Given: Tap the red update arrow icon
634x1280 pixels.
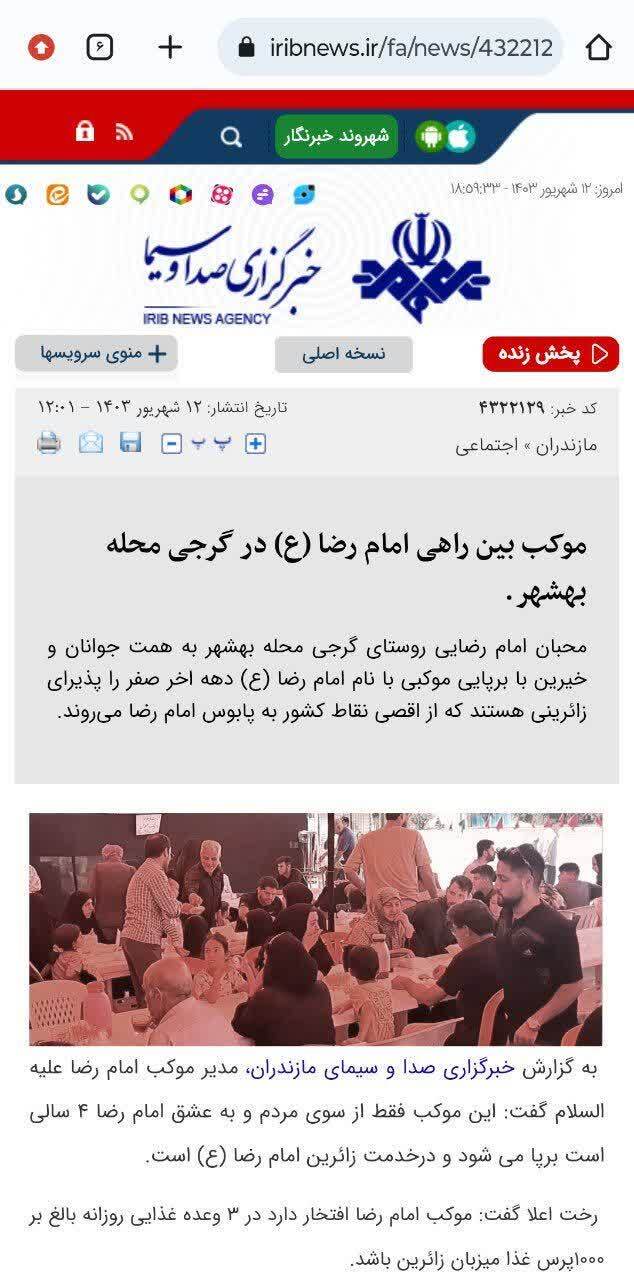Looking at the screenshot, I should [41, 47].
